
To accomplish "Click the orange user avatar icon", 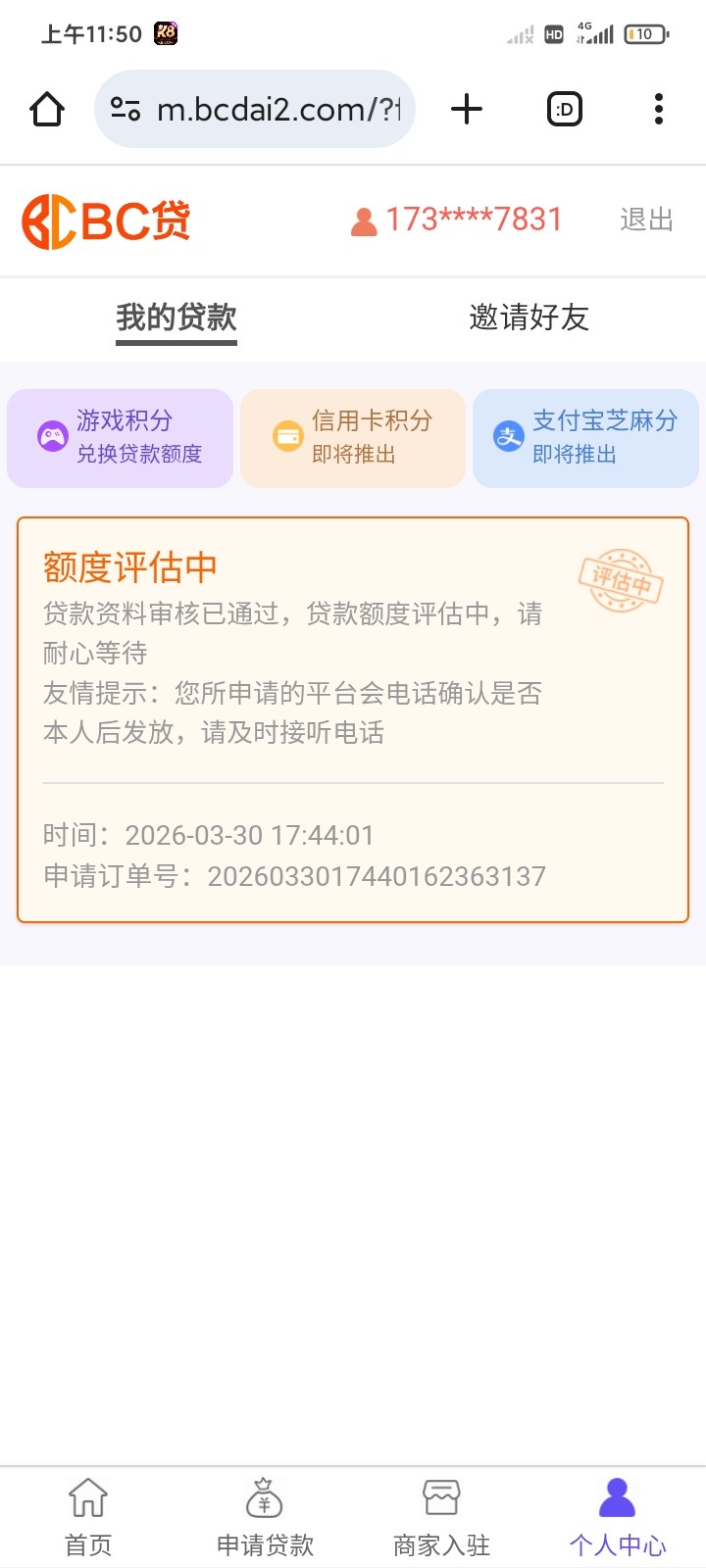I will tap(363, 220).
